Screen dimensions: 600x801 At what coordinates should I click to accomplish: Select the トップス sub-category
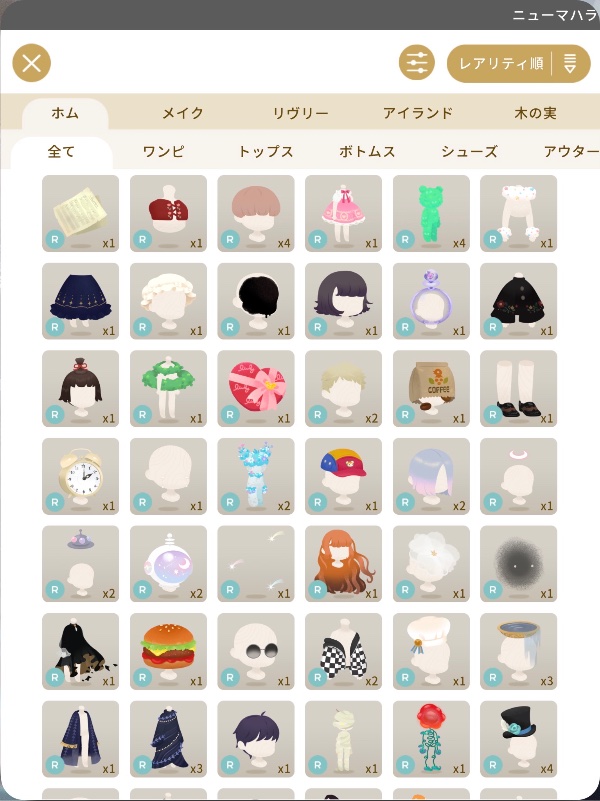tap(265, 152)
